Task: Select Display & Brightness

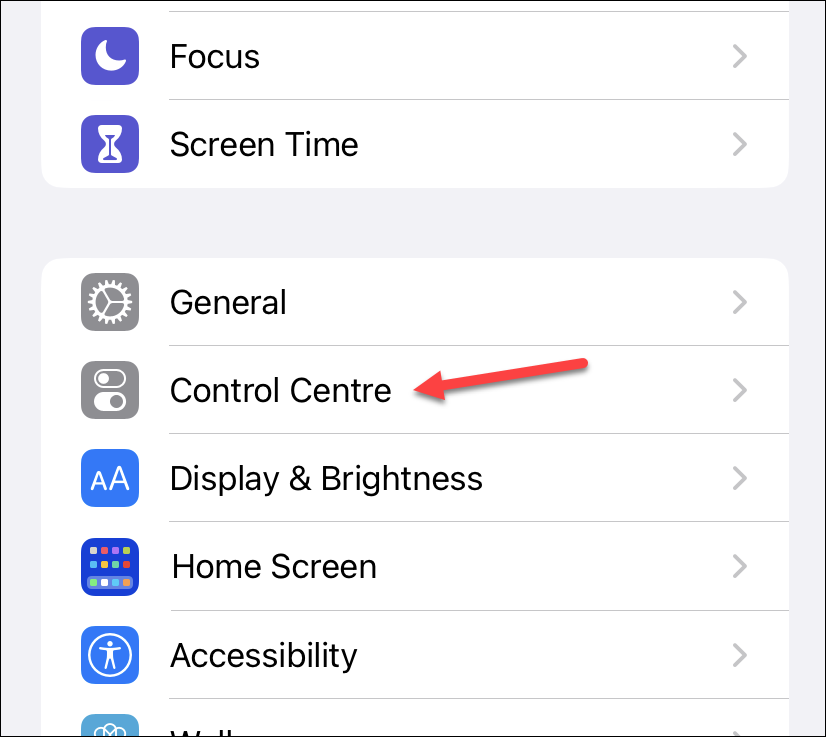Action: [326, 478]
